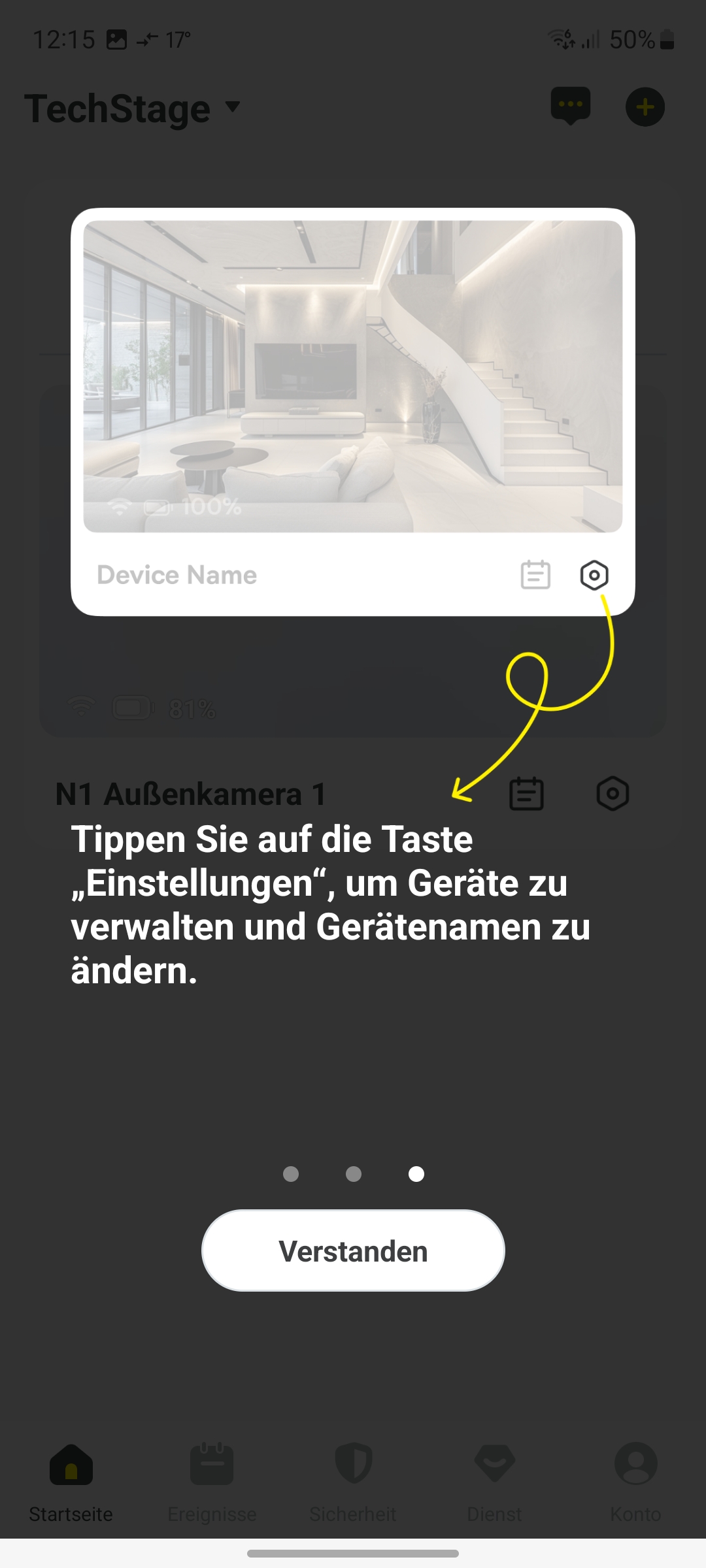
Task: Open event calendar for N1 Außenkamera 1
Action: (526, 794)
